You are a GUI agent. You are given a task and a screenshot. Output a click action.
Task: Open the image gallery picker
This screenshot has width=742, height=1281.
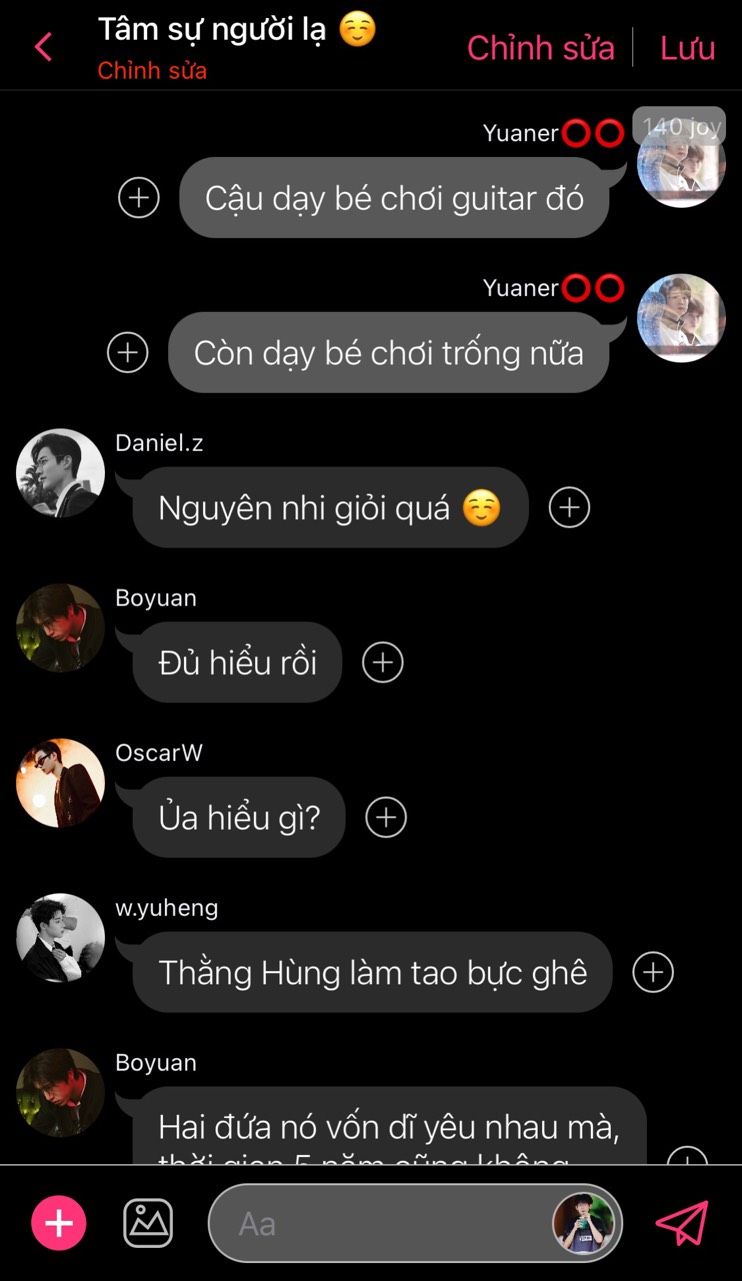[148, 1223]
